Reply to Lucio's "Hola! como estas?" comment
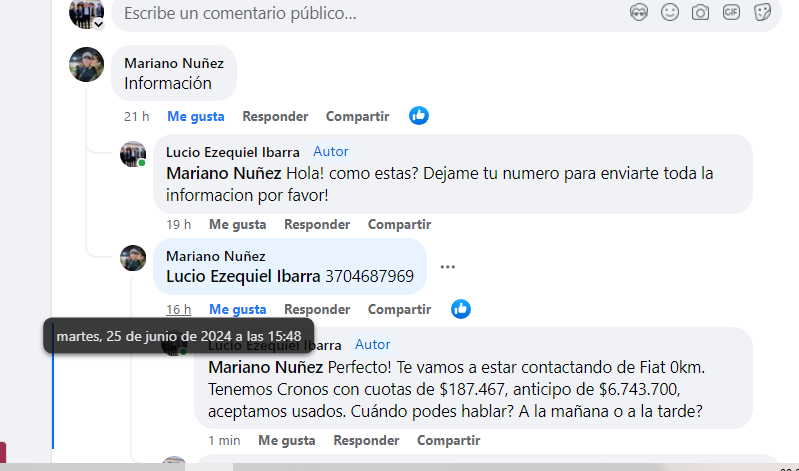The height and width of the screenshot is (471, 799). [x=317, y=224]
